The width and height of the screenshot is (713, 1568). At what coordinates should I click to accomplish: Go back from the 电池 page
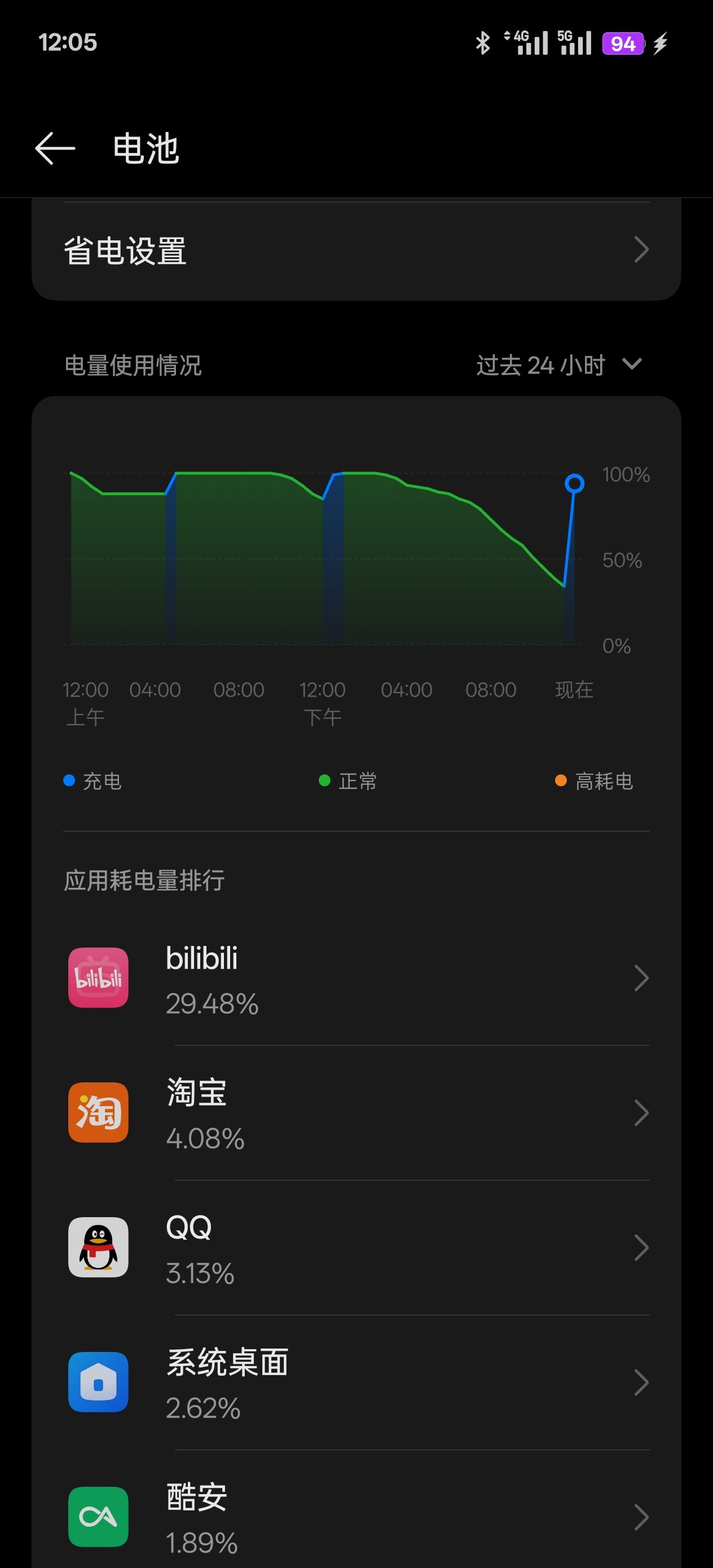[x=55, y=148]
